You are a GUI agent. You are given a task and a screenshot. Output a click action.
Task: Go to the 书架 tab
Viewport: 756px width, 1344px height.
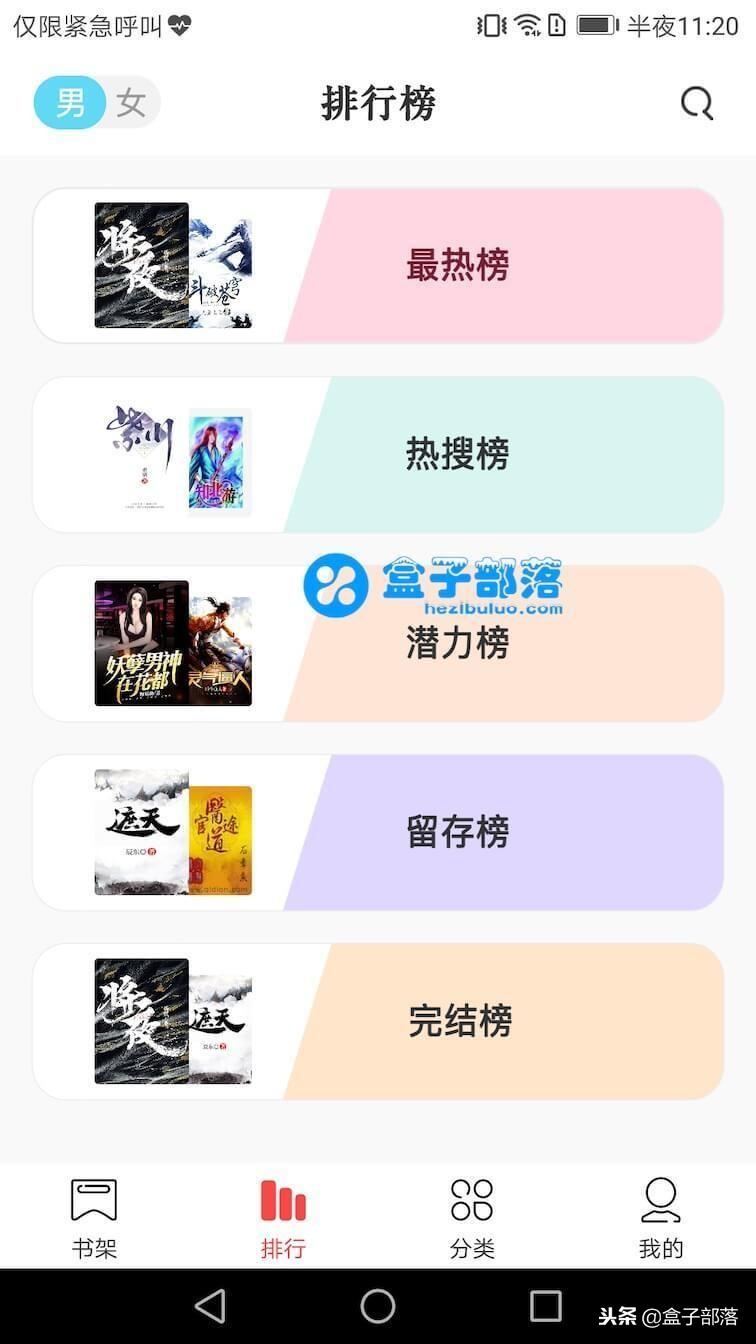94,1218
